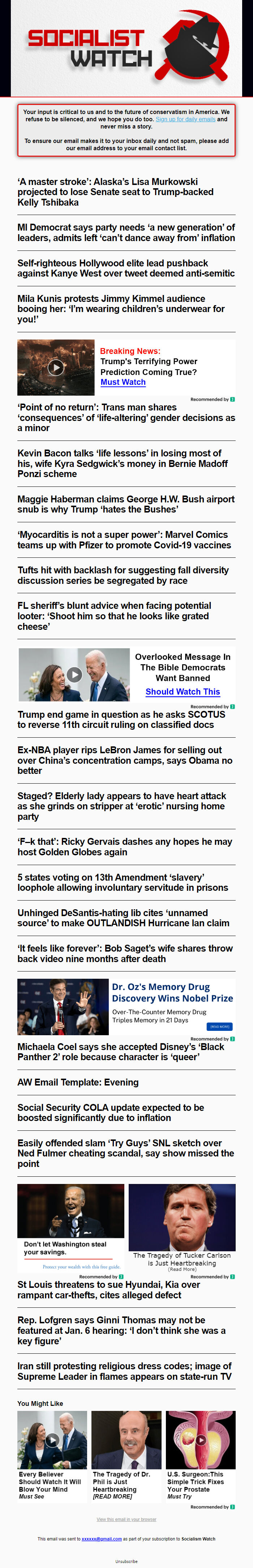Follow the 'Must Watch' link
The image size is (253, 1568).
[123, 382]
